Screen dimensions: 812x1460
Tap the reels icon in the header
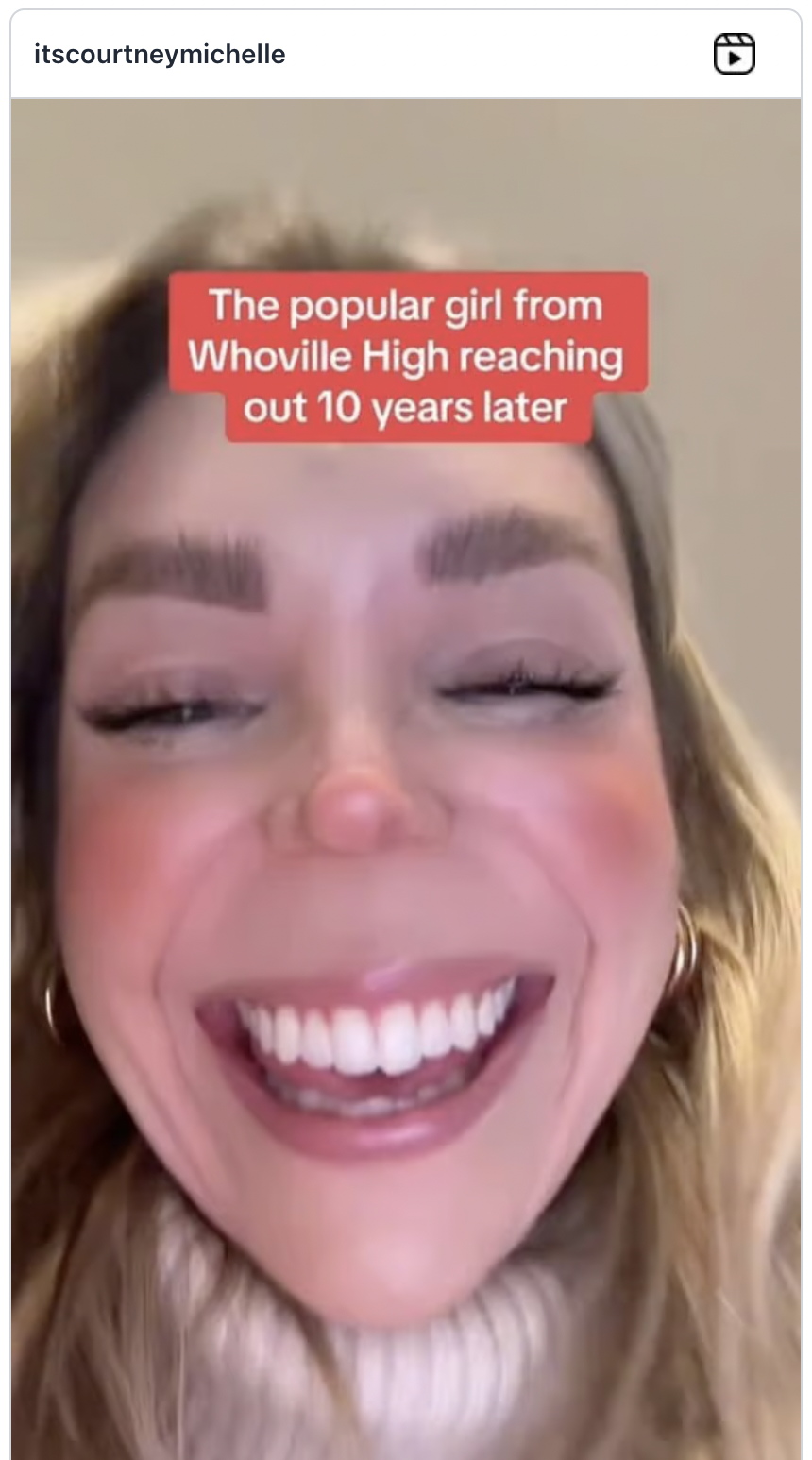coord(734,55)
